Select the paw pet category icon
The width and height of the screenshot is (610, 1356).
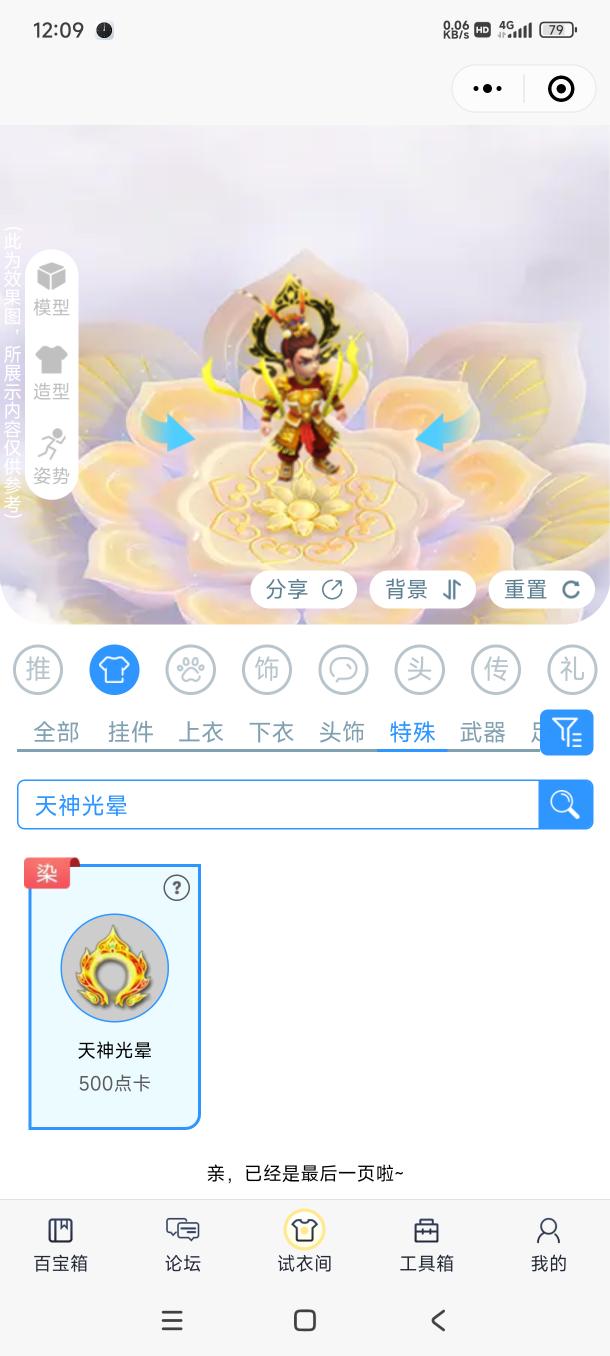(x=190, y=670)
